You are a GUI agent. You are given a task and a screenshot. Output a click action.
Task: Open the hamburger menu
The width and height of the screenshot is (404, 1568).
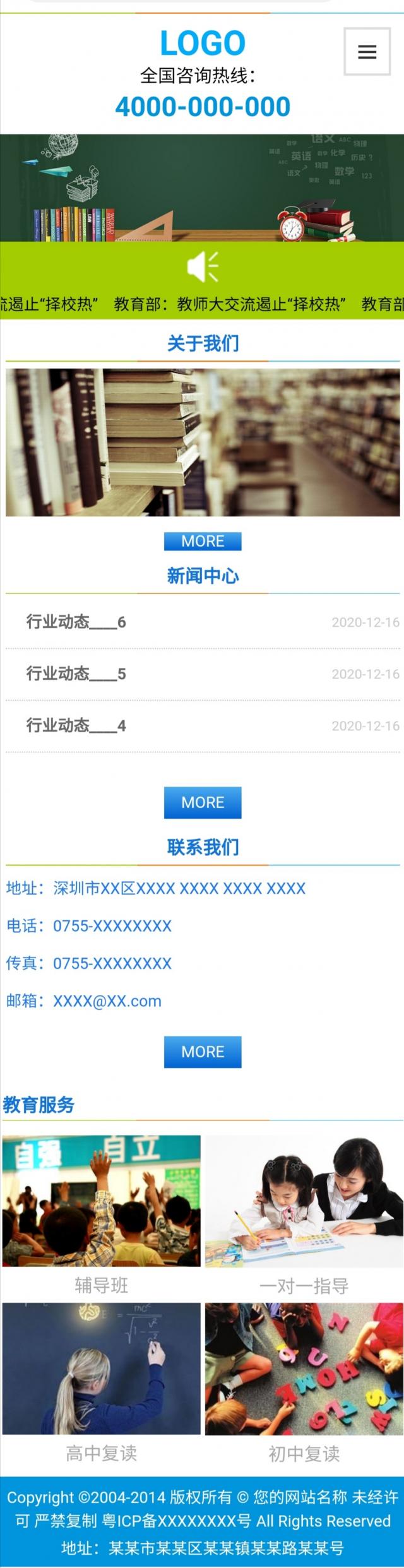click(x=367, y=52)
